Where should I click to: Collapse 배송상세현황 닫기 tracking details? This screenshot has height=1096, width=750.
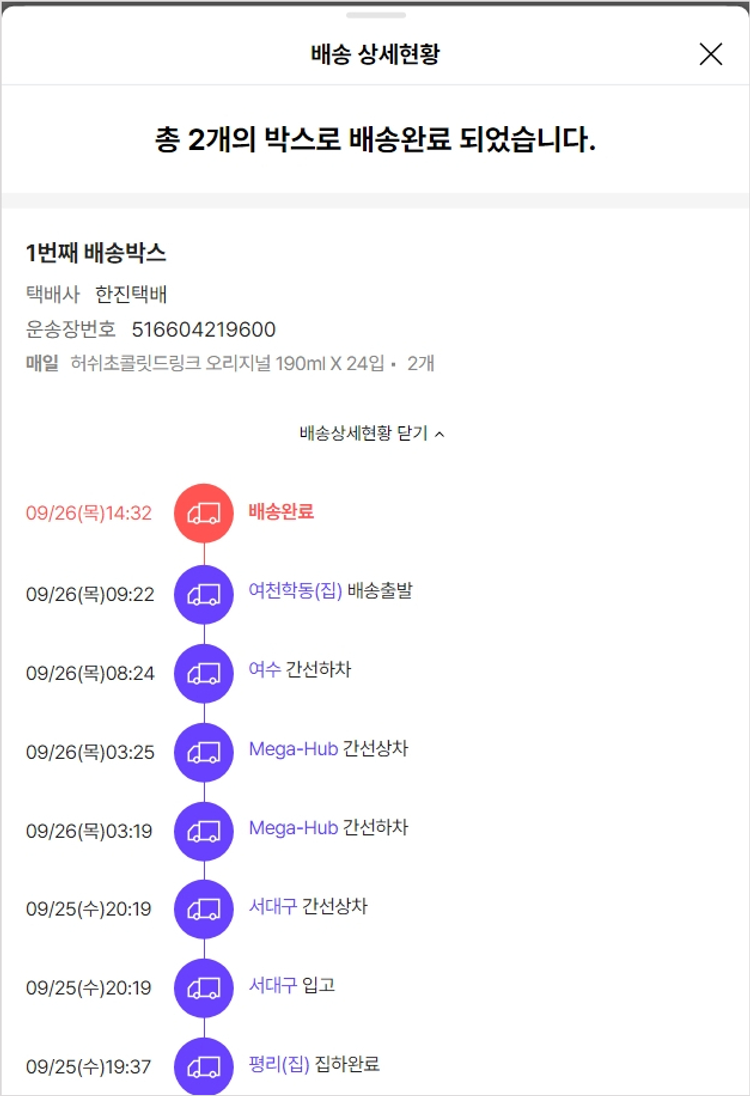coord(372,433)
